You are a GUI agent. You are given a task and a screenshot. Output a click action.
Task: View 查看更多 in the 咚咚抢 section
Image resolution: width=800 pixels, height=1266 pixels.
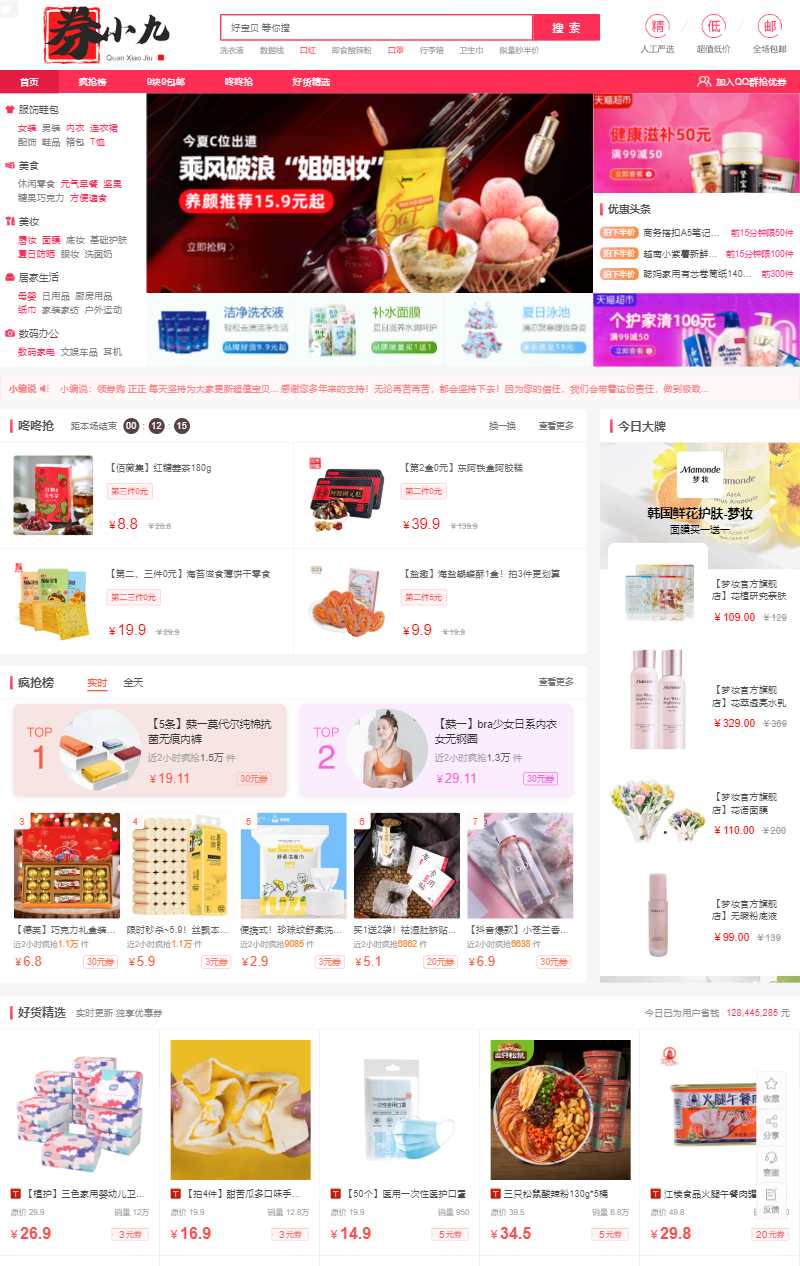click(x=556, y=426)
